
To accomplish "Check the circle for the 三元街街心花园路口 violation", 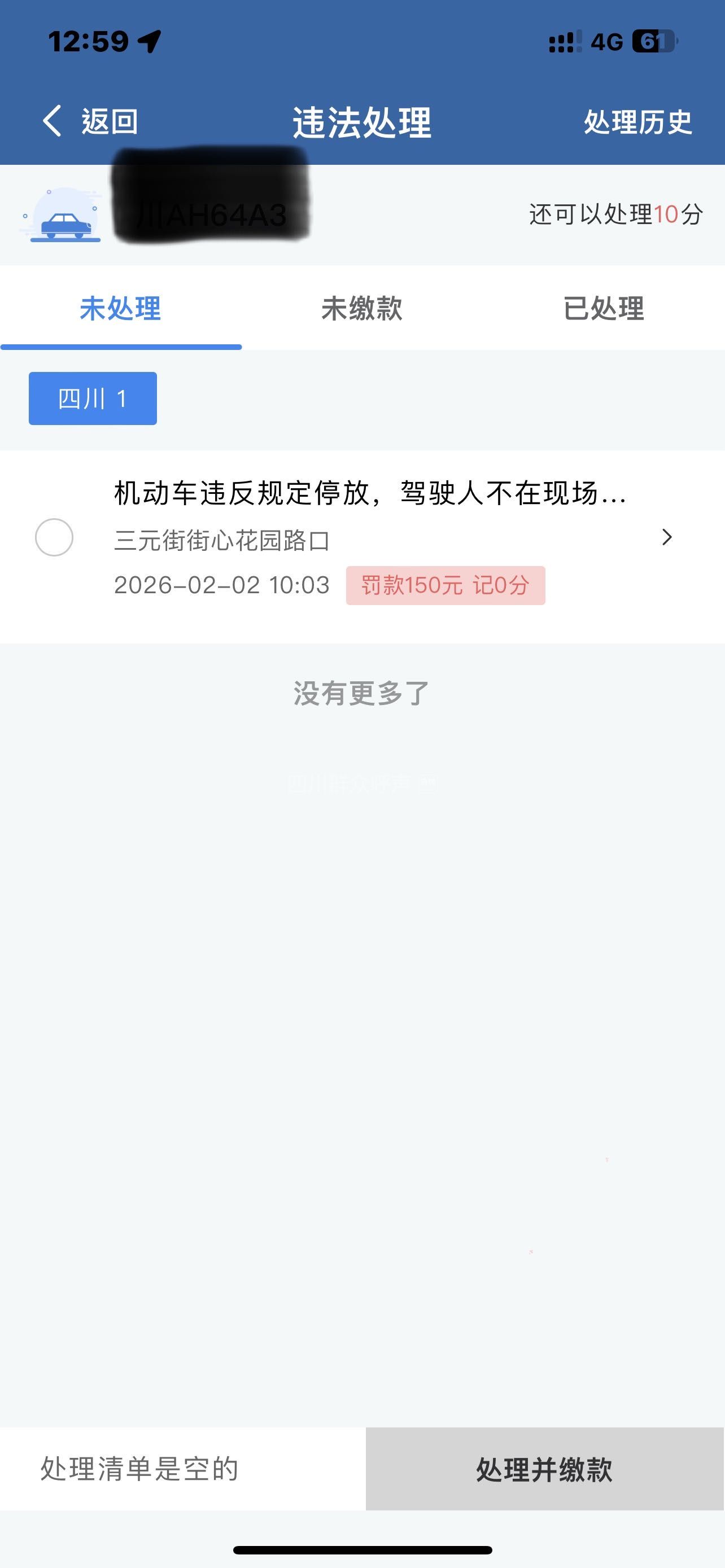I will (x=54, y=537).
